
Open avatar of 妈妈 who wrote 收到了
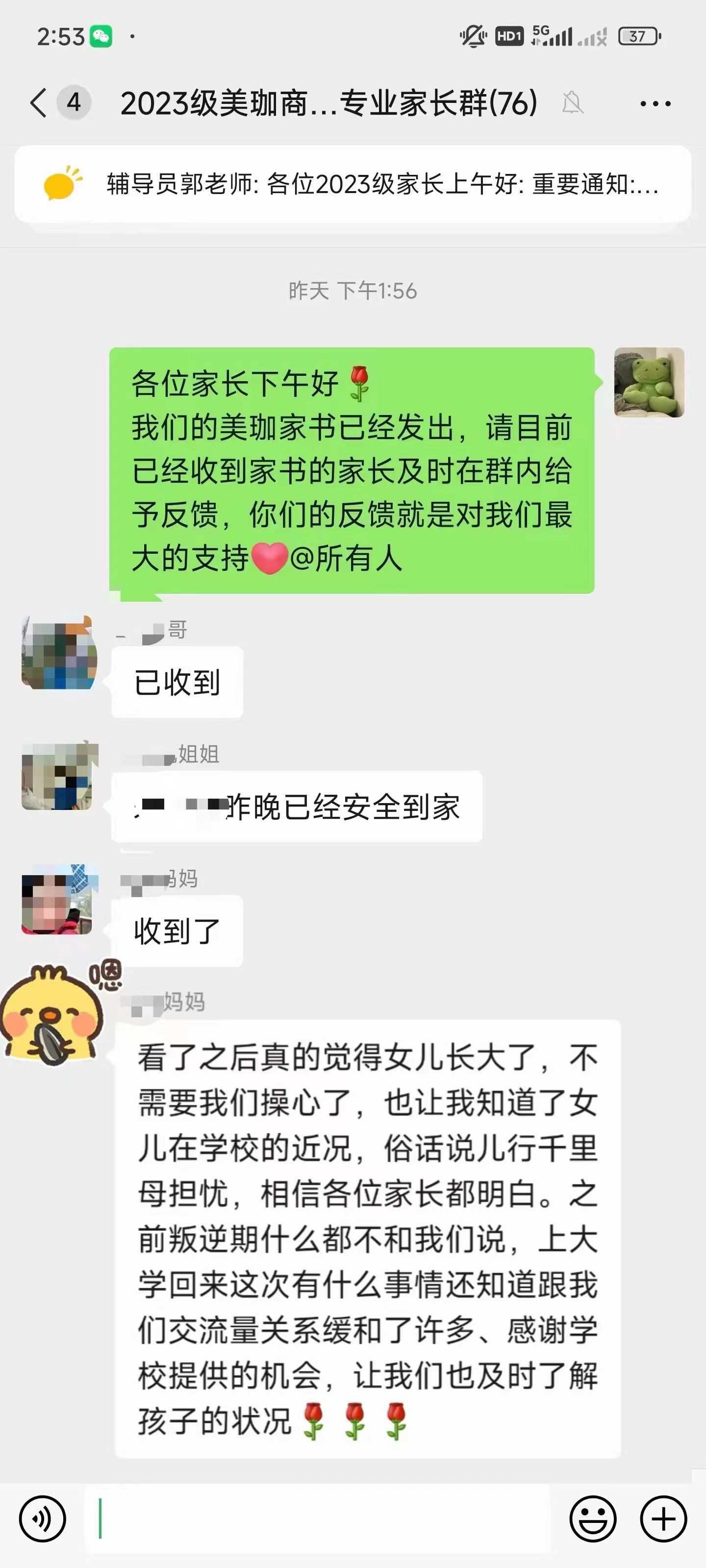(58, 900)
